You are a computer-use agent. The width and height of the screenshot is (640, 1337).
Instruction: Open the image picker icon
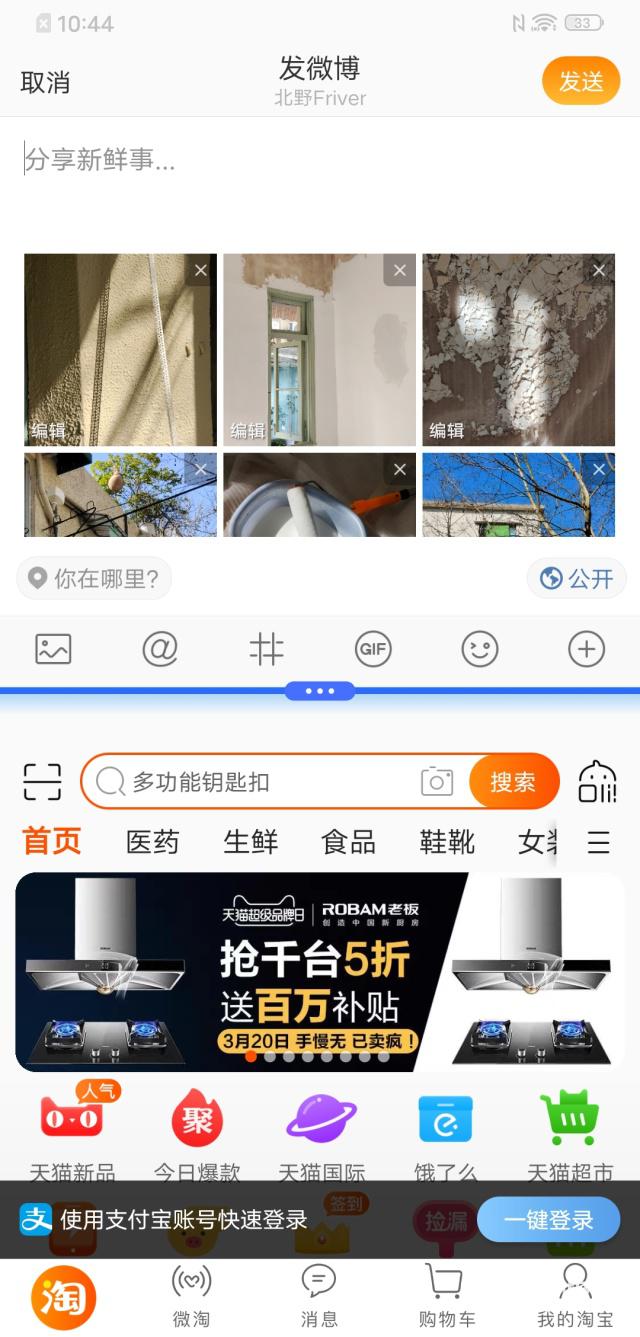pos(53,650)
